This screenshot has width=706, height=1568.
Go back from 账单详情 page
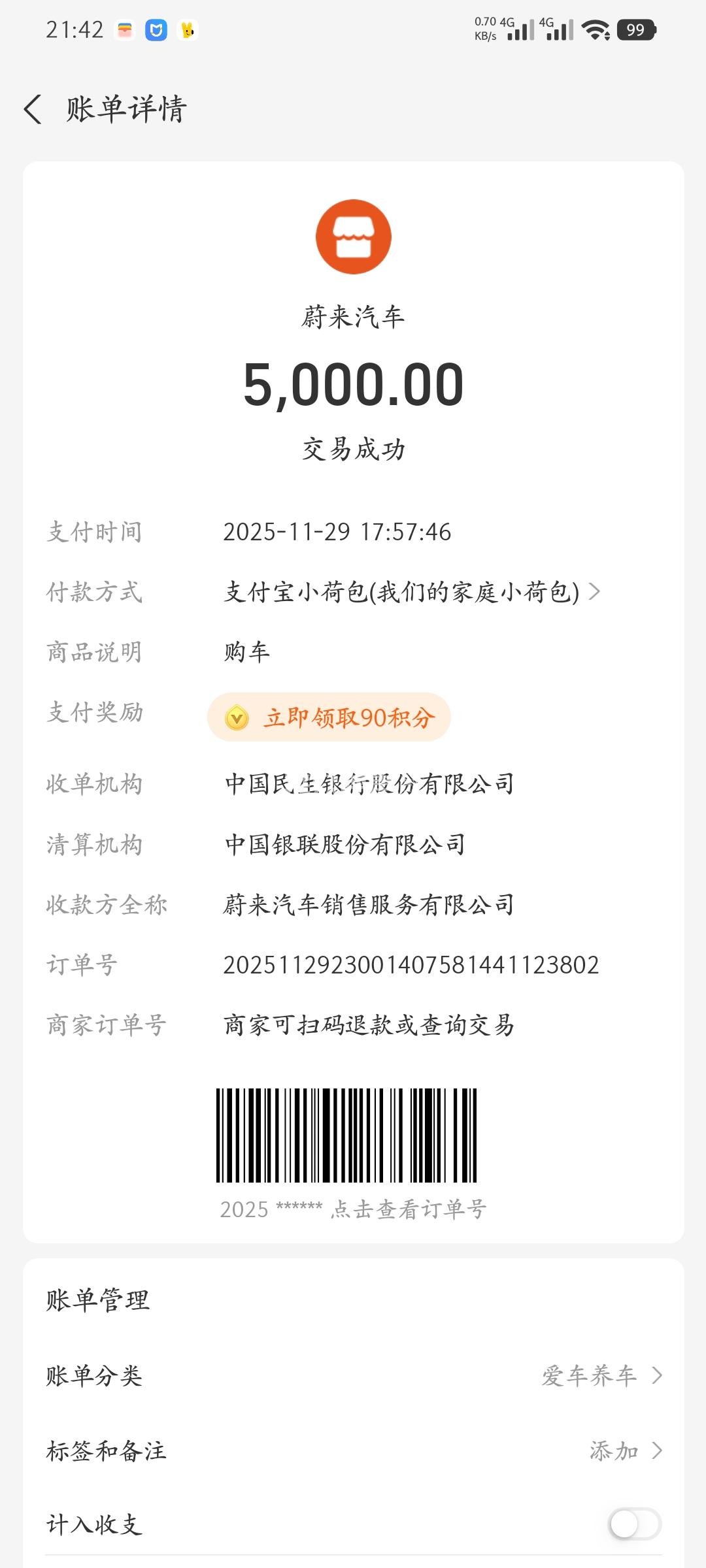click(33, 108)
